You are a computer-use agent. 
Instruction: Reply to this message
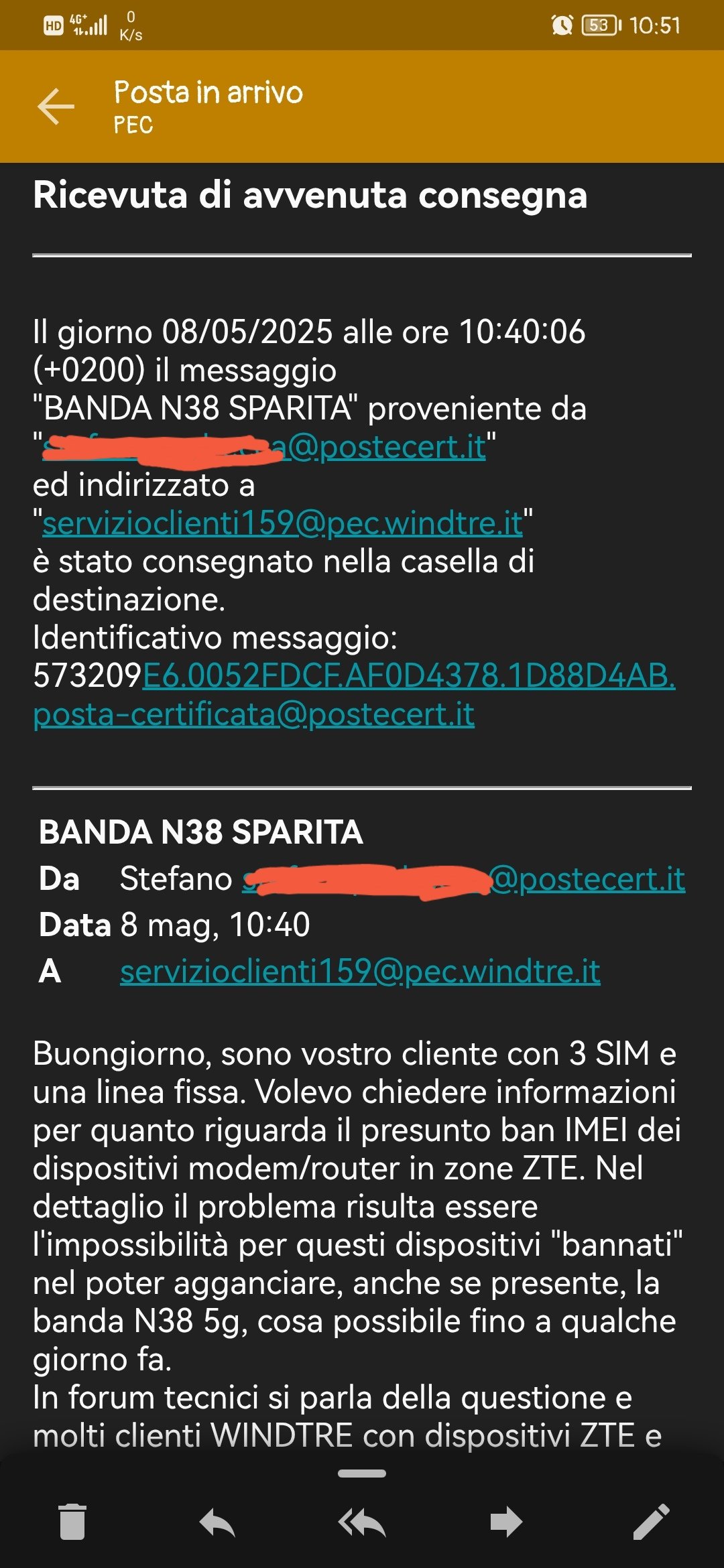(217, 1522)
